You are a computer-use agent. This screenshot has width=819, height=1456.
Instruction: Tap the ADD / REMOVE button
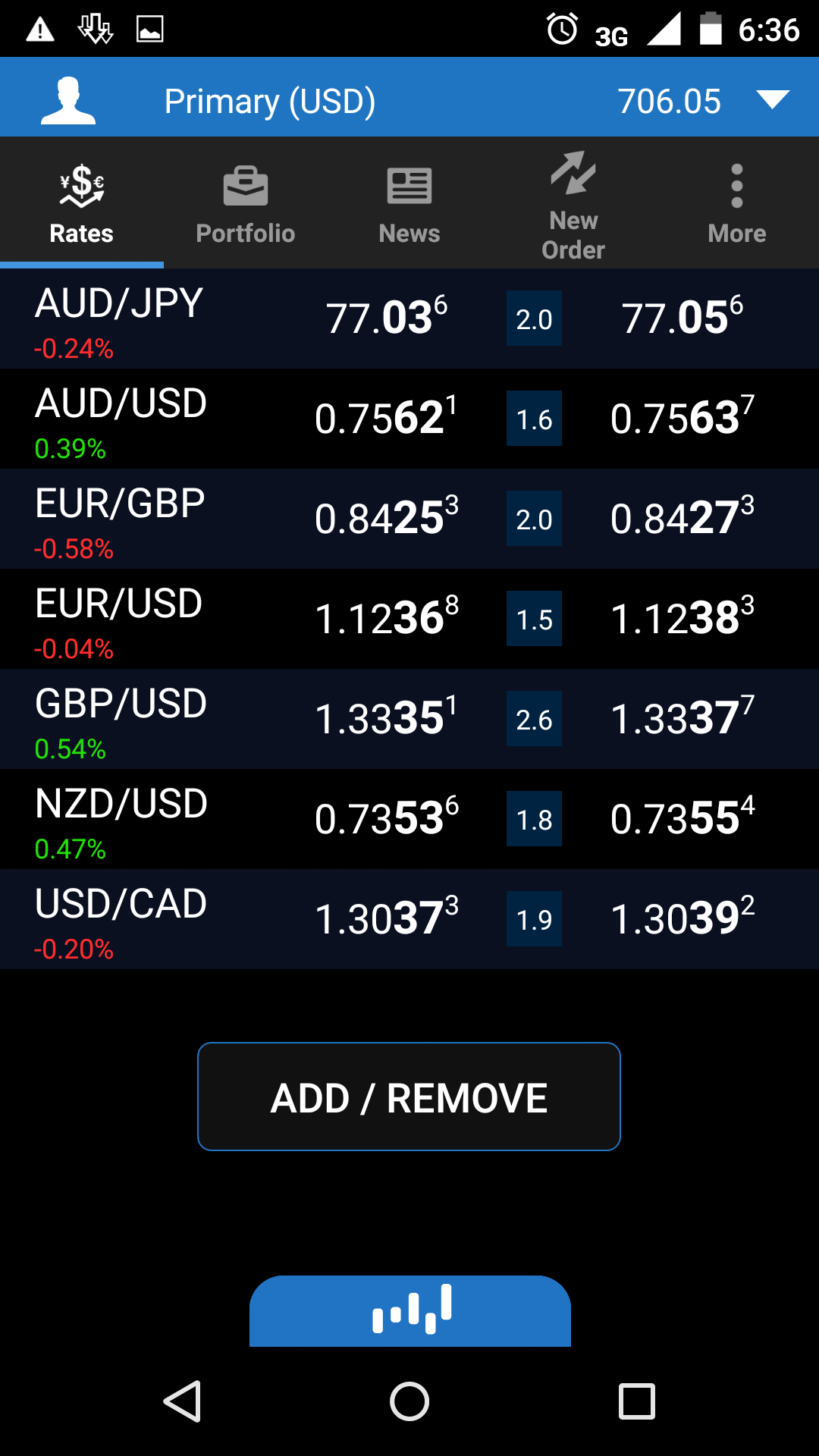click(409, 1097)
